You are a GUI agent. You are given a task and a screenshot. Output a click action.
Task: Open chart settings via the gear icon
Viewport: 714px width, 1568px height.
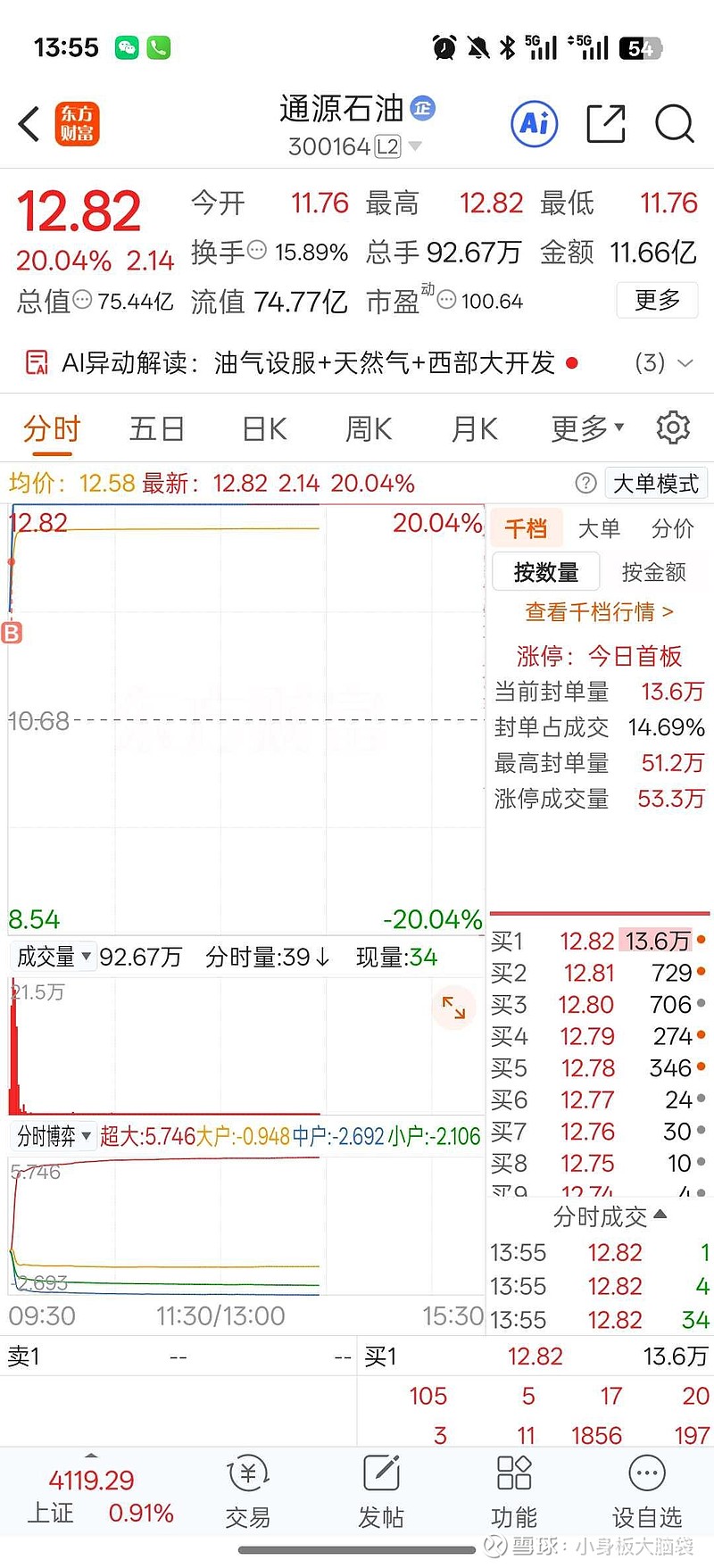pos(672,428)
